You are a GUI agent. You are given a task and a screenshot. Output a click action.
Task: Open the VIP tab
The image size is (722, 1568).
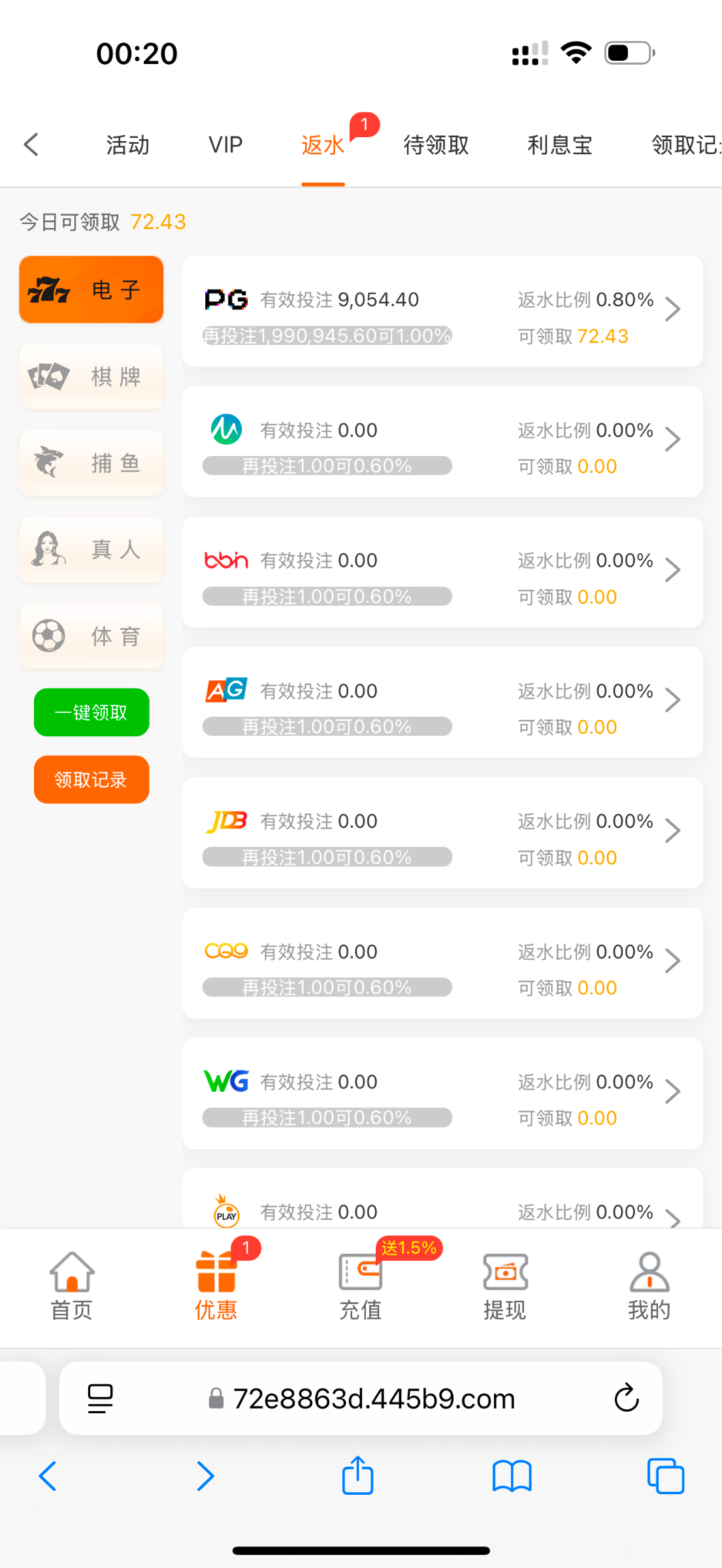225,144
